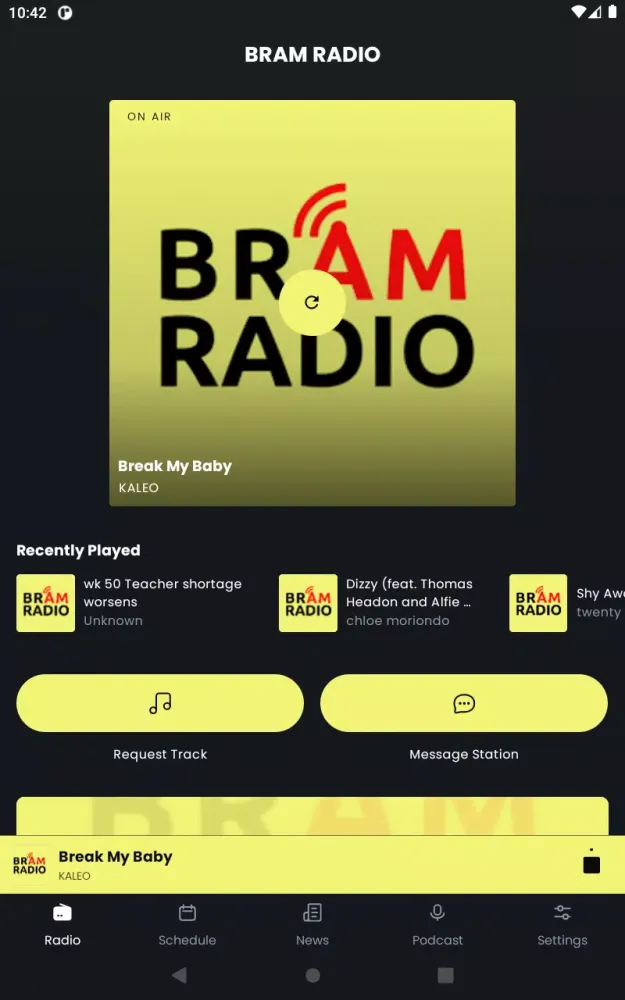Tap the refresh button on the album art
625x1000 pixels.
(x=312, y=302)
